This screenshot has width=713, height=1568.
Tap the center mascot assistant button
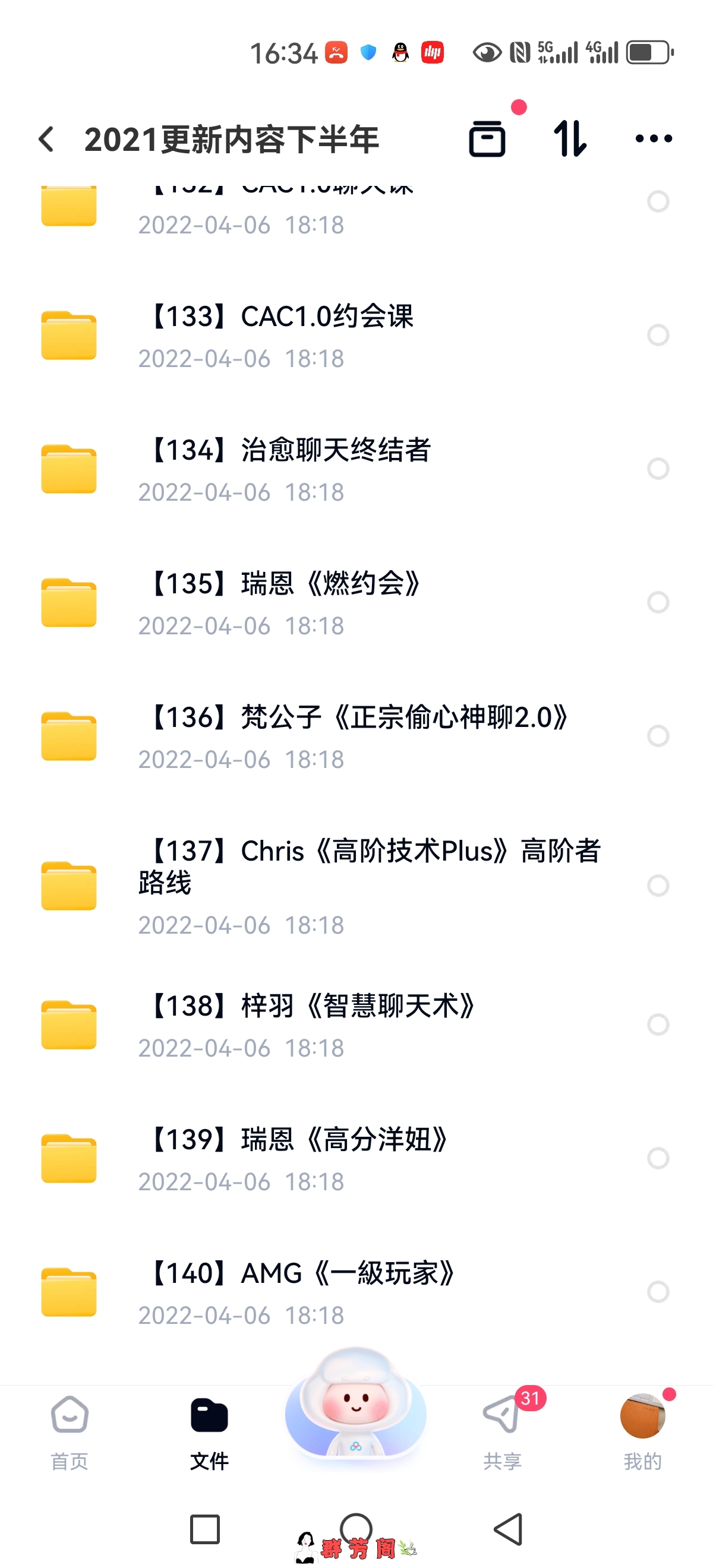click(356, 1418)
